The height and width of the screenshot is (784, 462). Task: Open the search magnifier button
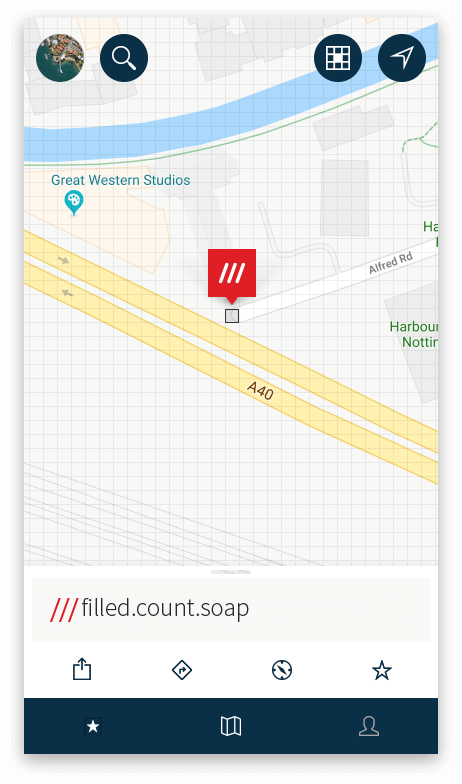pyautogui.click(x=124, y=58)
